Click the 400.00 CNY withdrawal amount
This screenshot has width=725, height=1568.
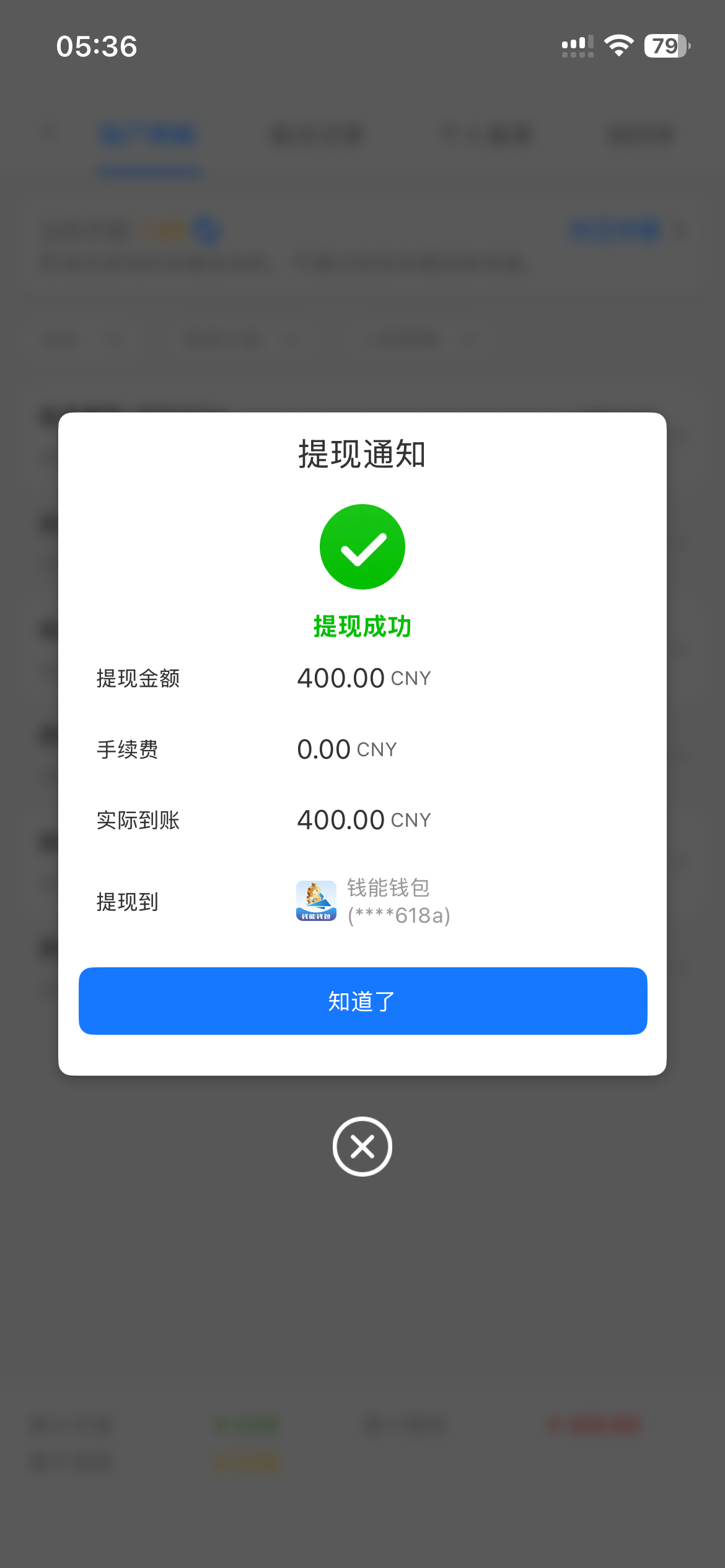(364, 677)
